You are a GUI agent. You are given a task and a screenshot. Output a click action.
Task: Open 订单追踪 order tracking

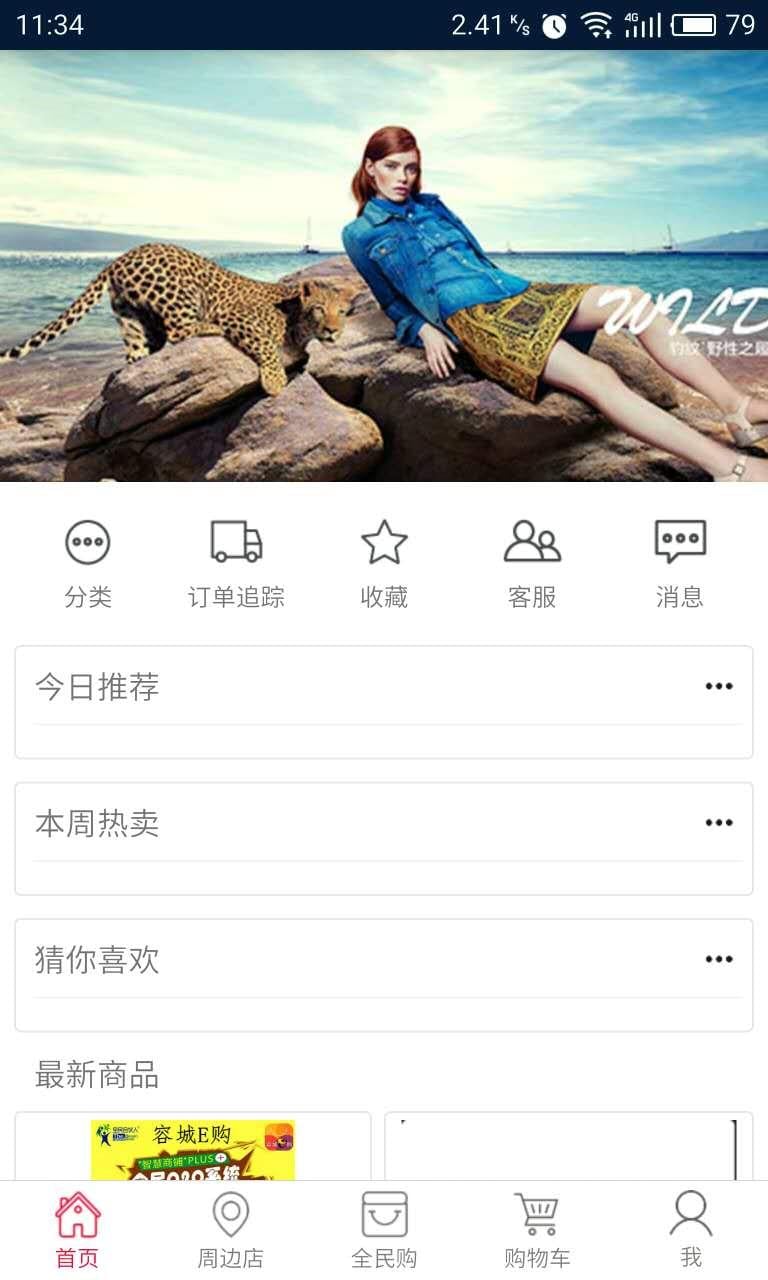(236, 563)
